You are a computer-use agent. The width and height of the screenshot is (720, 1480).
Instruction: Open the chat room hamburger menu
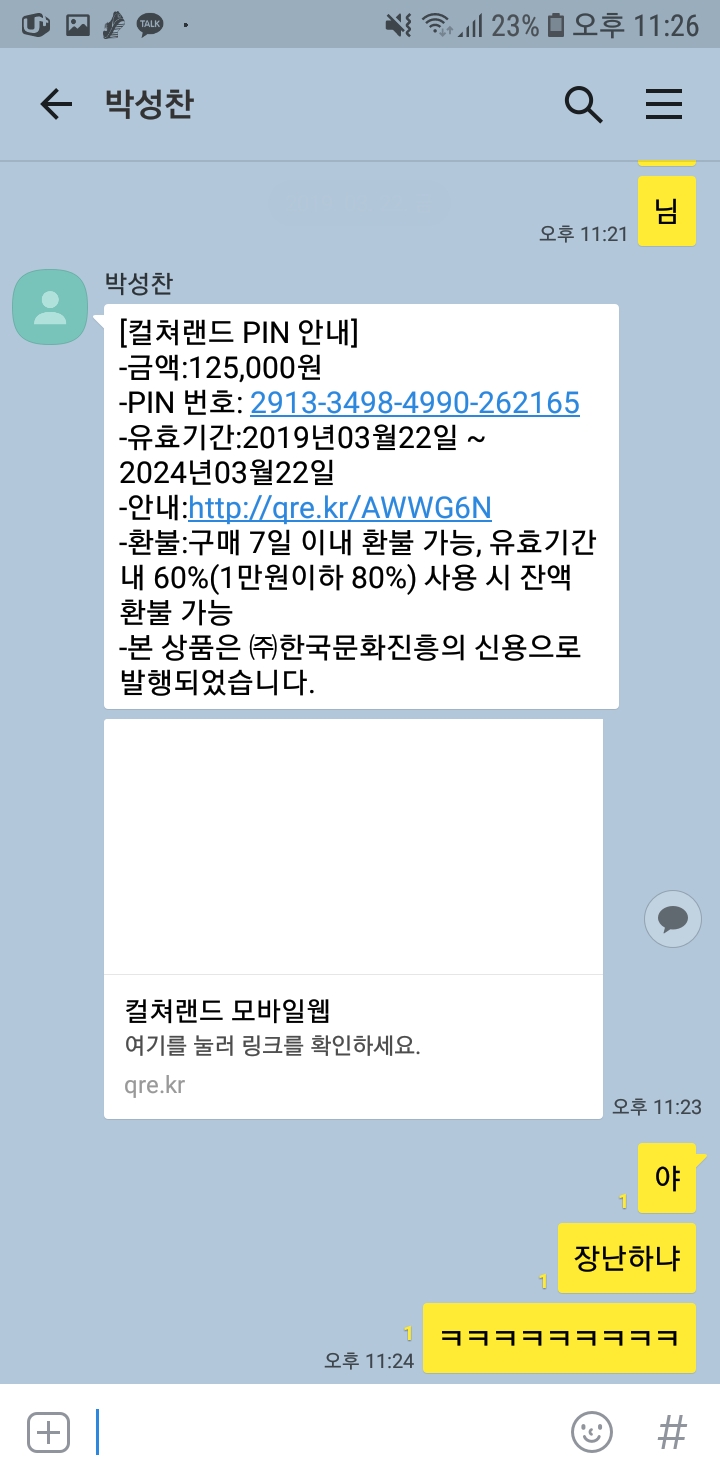pos(664,104)
